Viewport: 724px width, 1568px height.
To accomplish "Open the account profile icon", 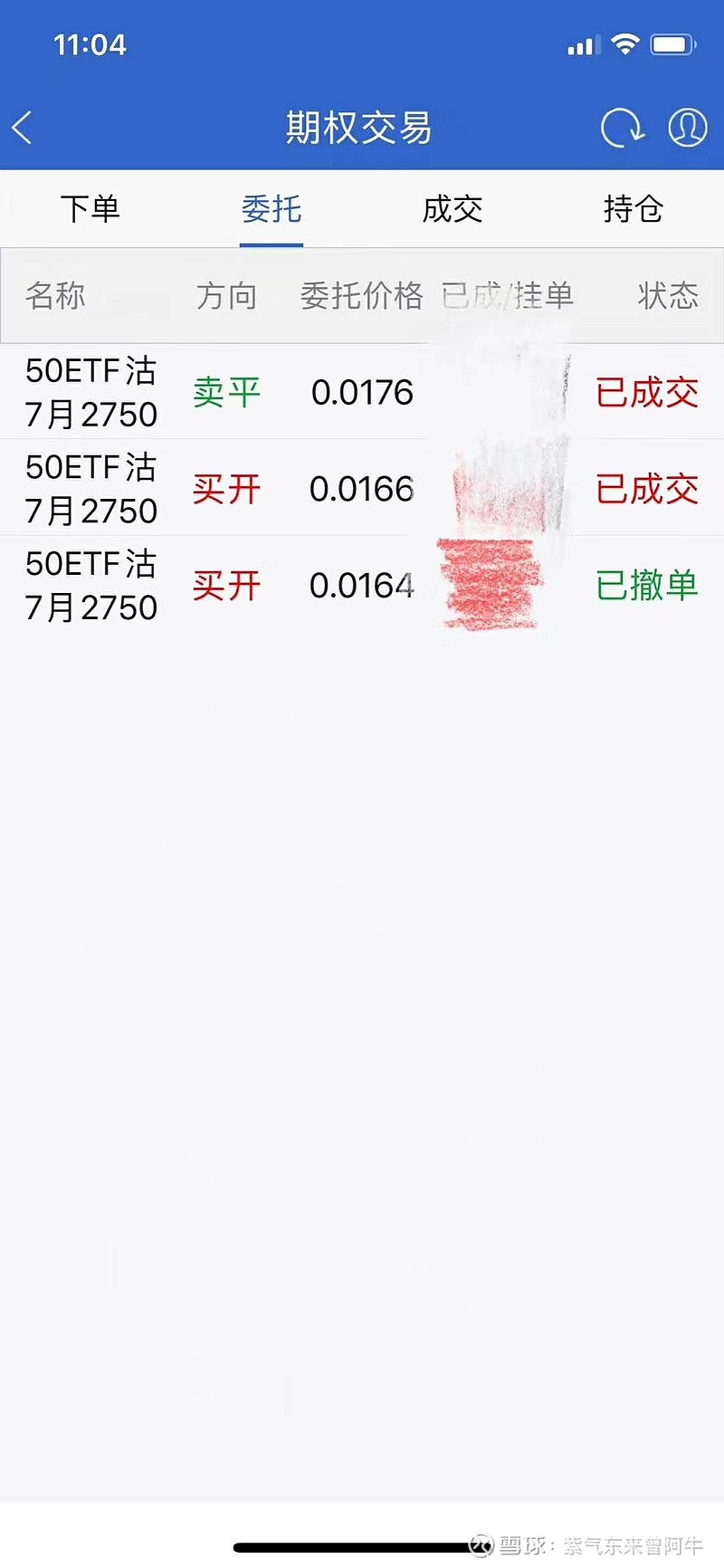I will pos(687,128).
